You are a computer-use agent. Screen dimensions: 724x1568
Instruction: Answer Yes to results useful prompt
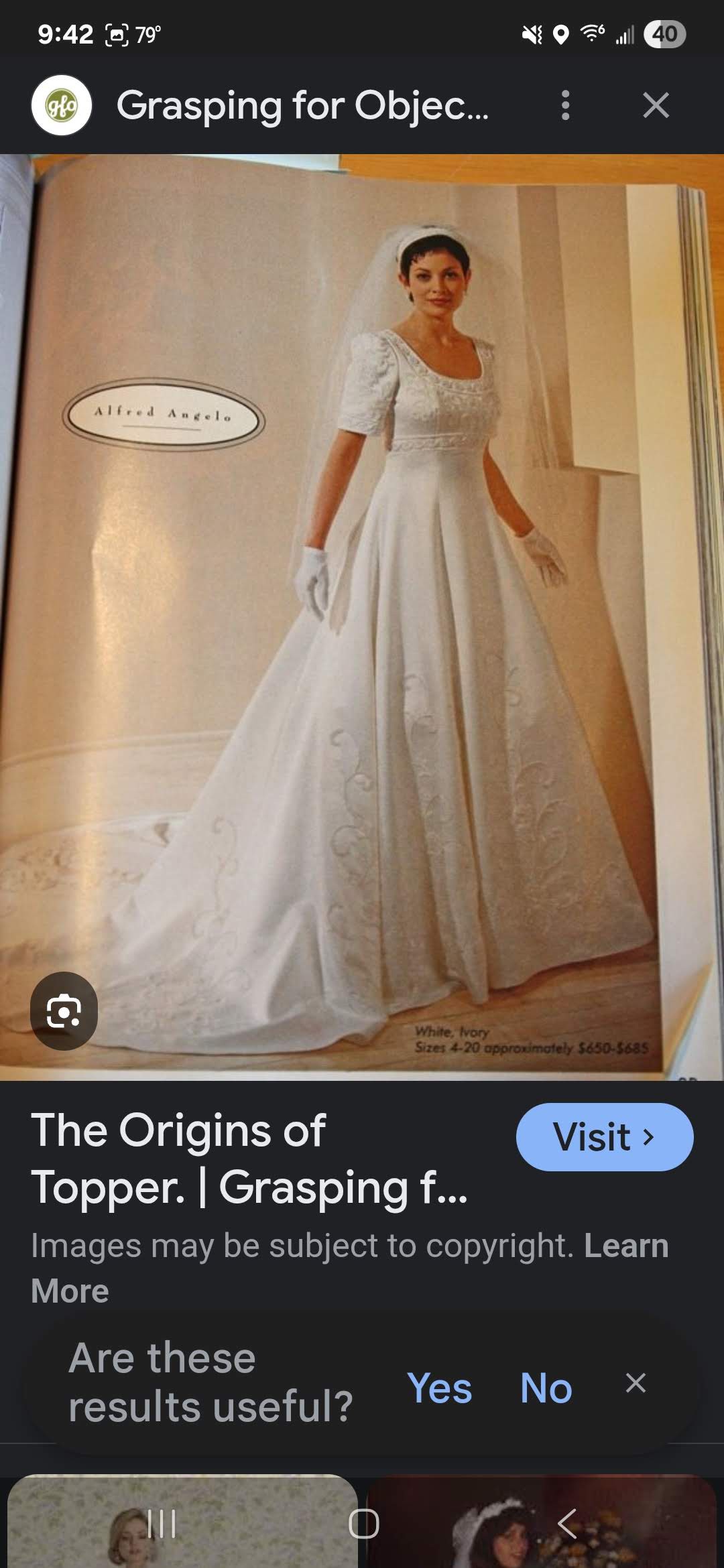(x=439, y=1388)
